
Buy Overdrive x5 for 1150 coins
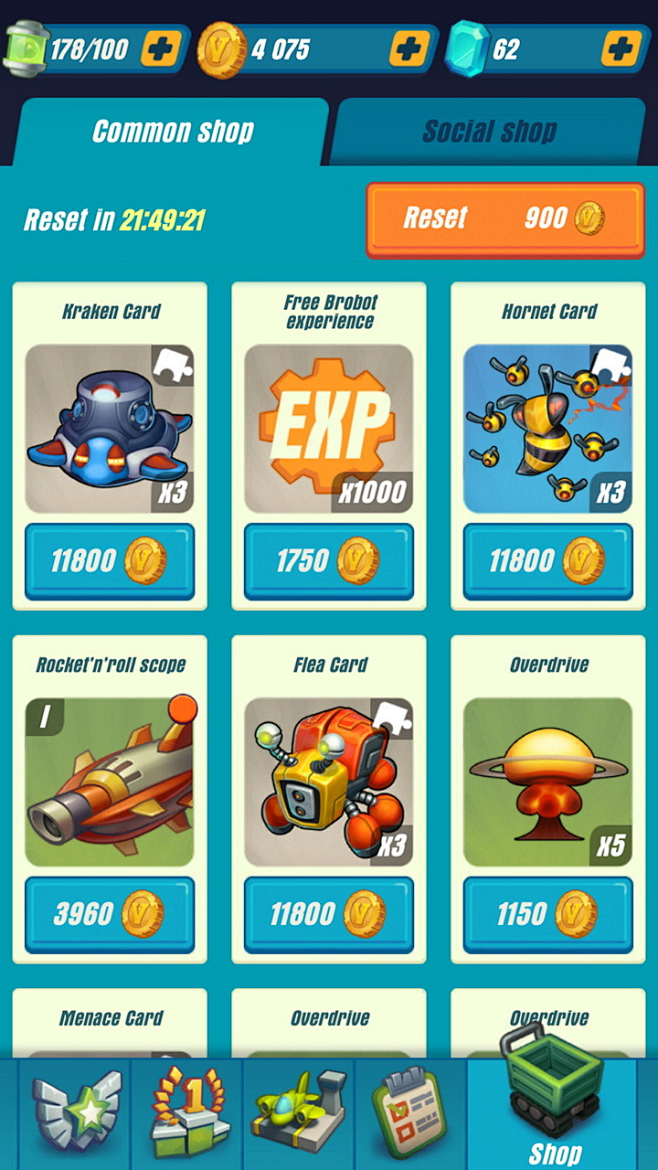pyautogui.click(x=547, y=915)
